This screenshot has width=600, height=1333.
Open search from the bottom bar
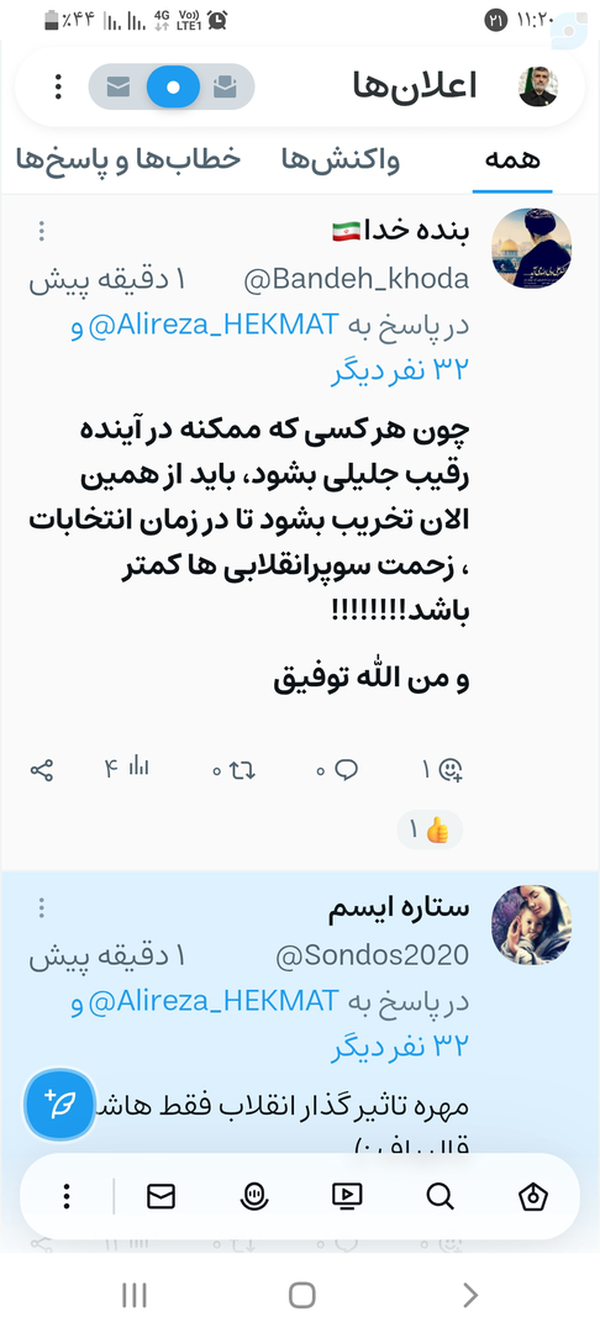439,1196
